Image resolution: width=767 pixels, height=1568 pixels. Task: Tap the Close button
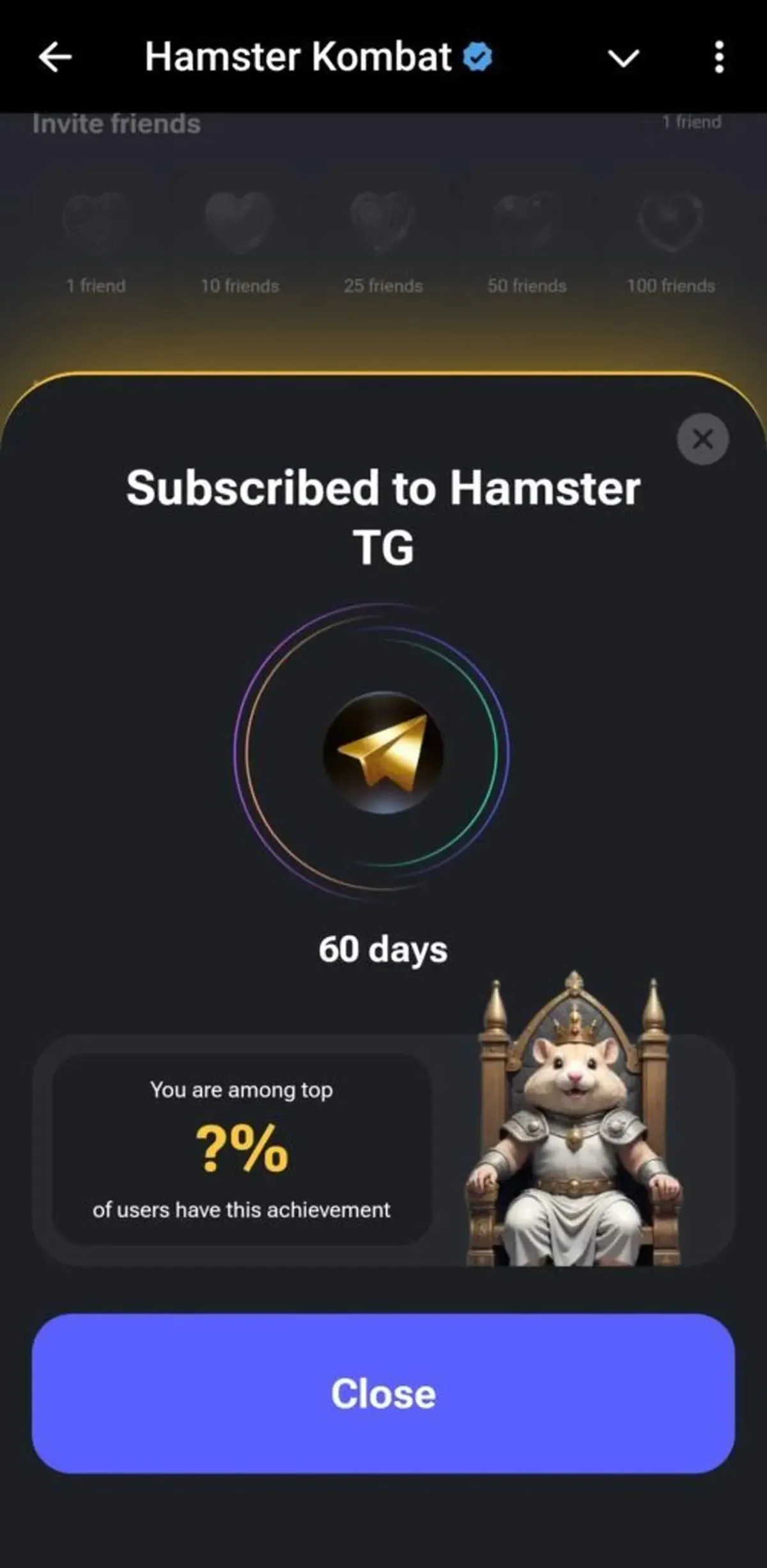[383, 1393]
